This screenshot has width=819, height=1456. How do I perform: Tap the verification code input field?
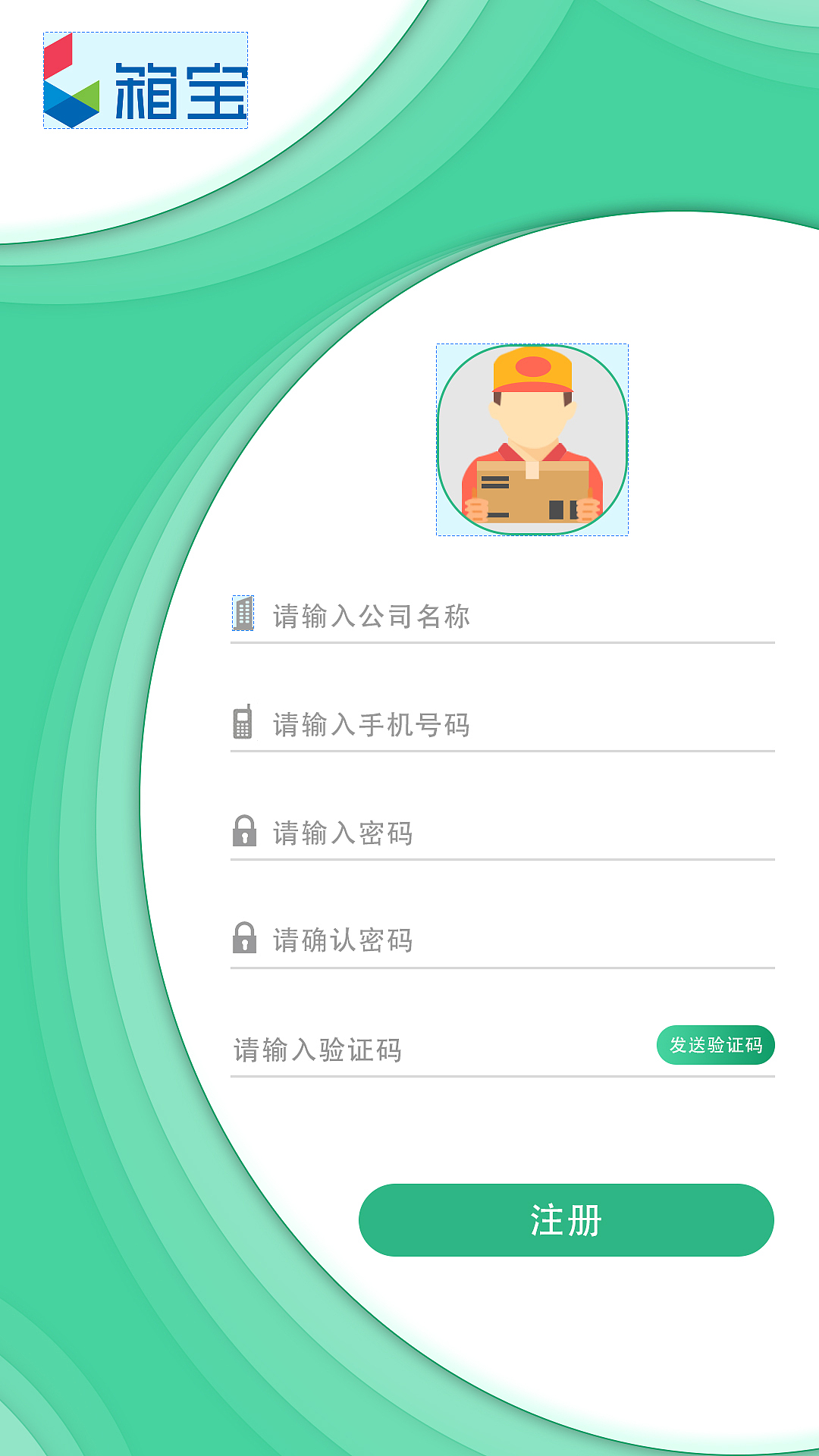tap(440, 1050)
